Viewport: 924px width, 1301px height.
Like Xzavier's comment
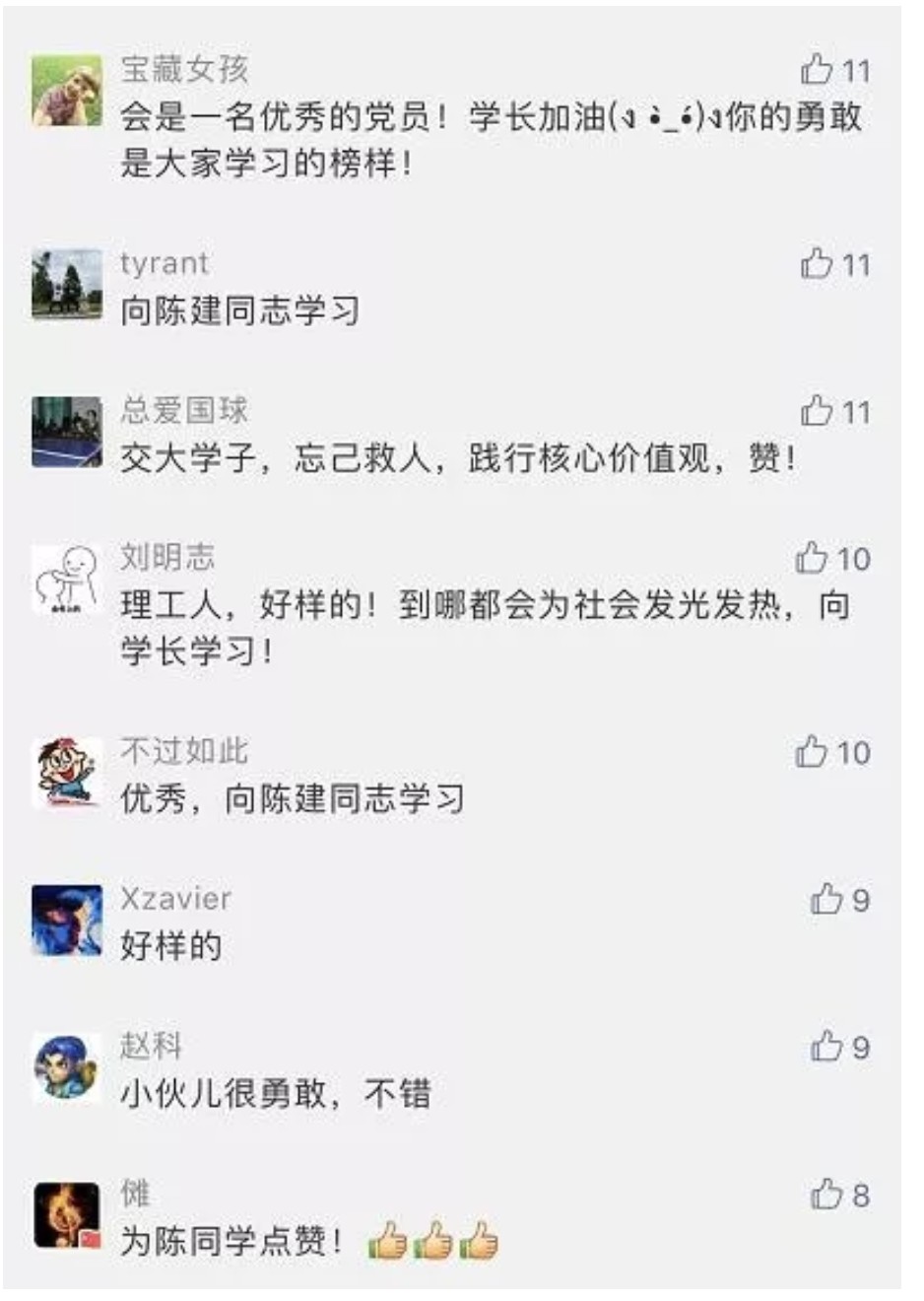(825, 899)
